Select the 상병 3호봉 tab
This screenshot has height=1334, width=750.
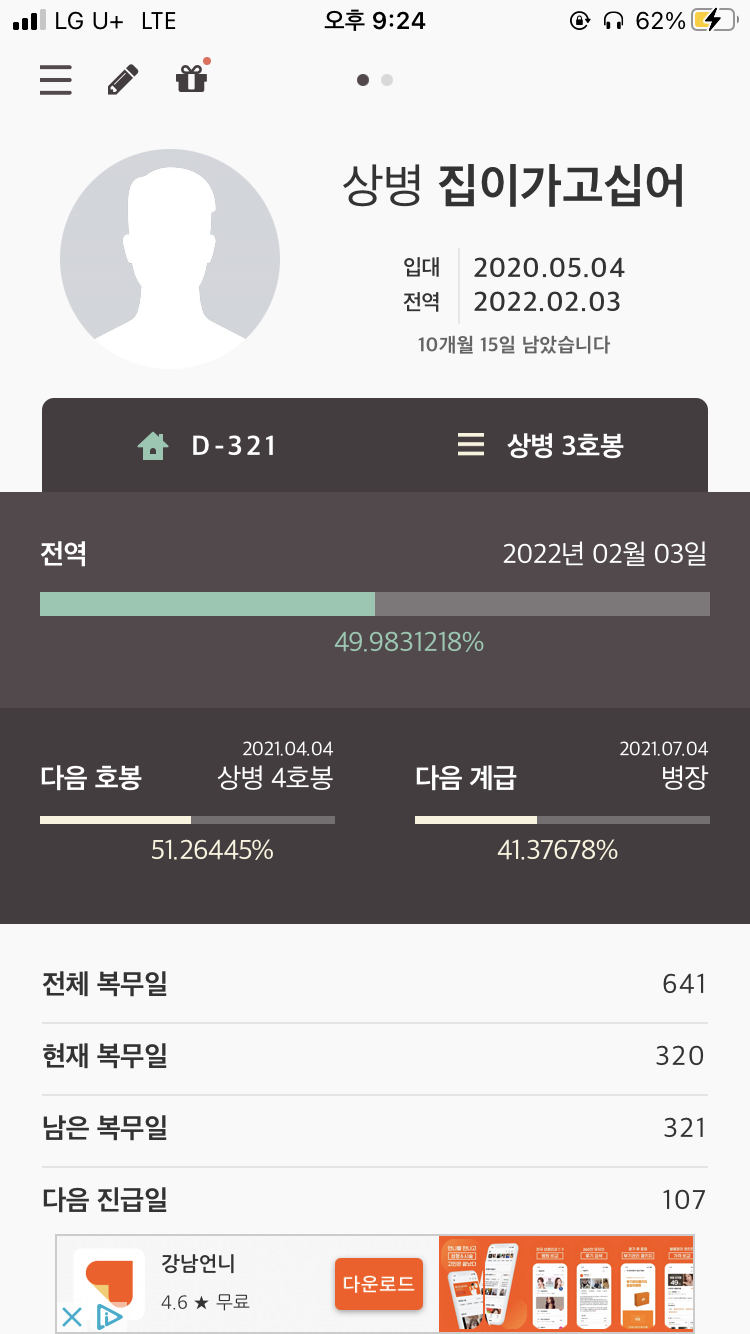tap(541, 445)
